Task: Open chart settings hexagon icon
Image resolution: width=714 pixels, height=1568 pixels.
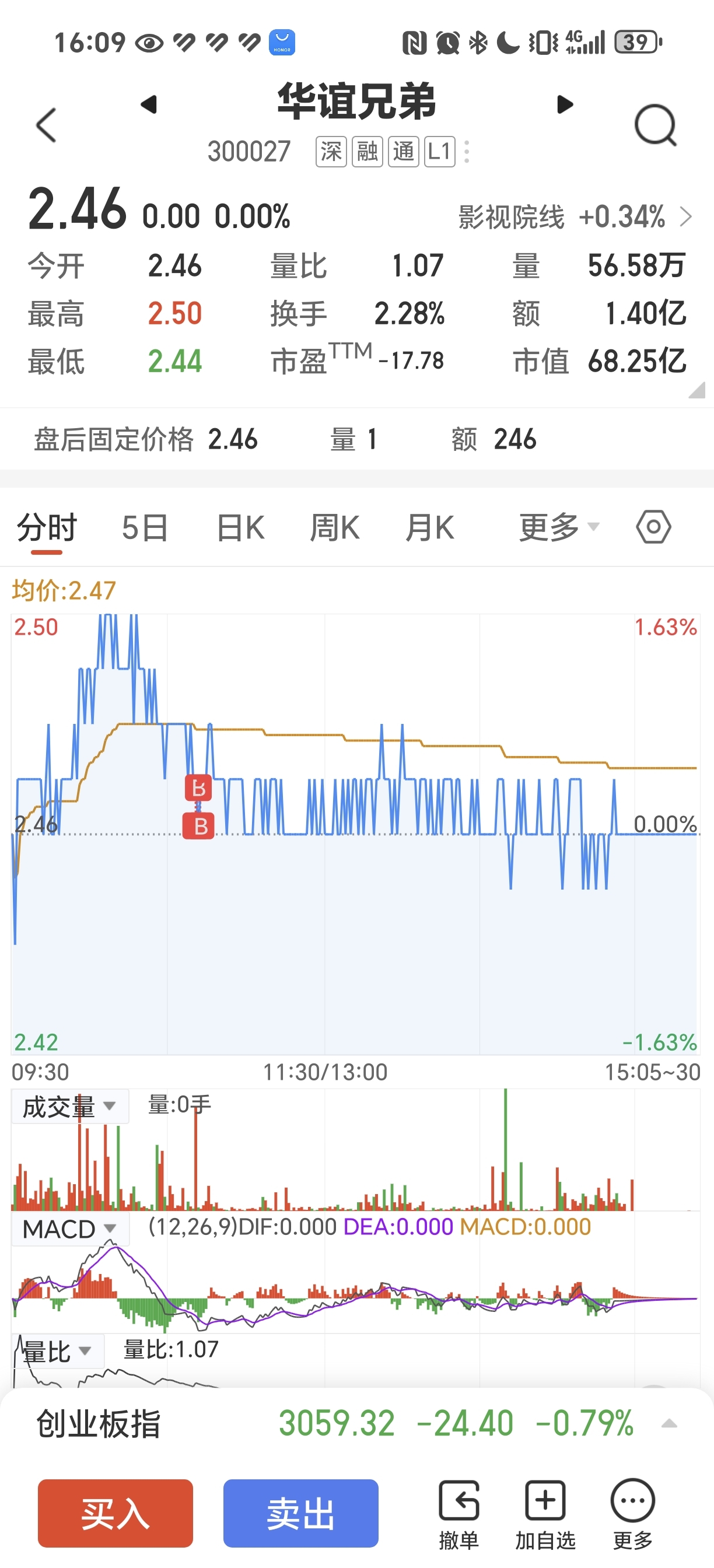Action: click(x=654, y=527)
